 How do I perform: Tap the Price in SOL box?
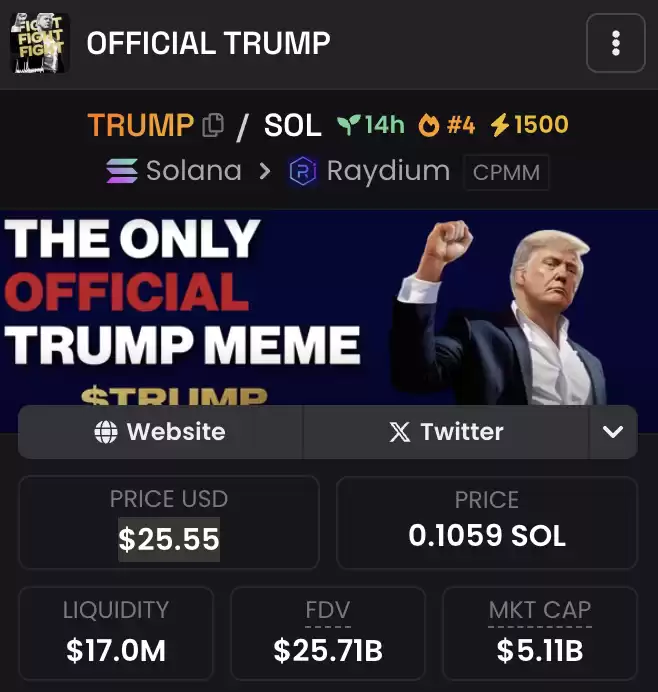pos(487,522)
